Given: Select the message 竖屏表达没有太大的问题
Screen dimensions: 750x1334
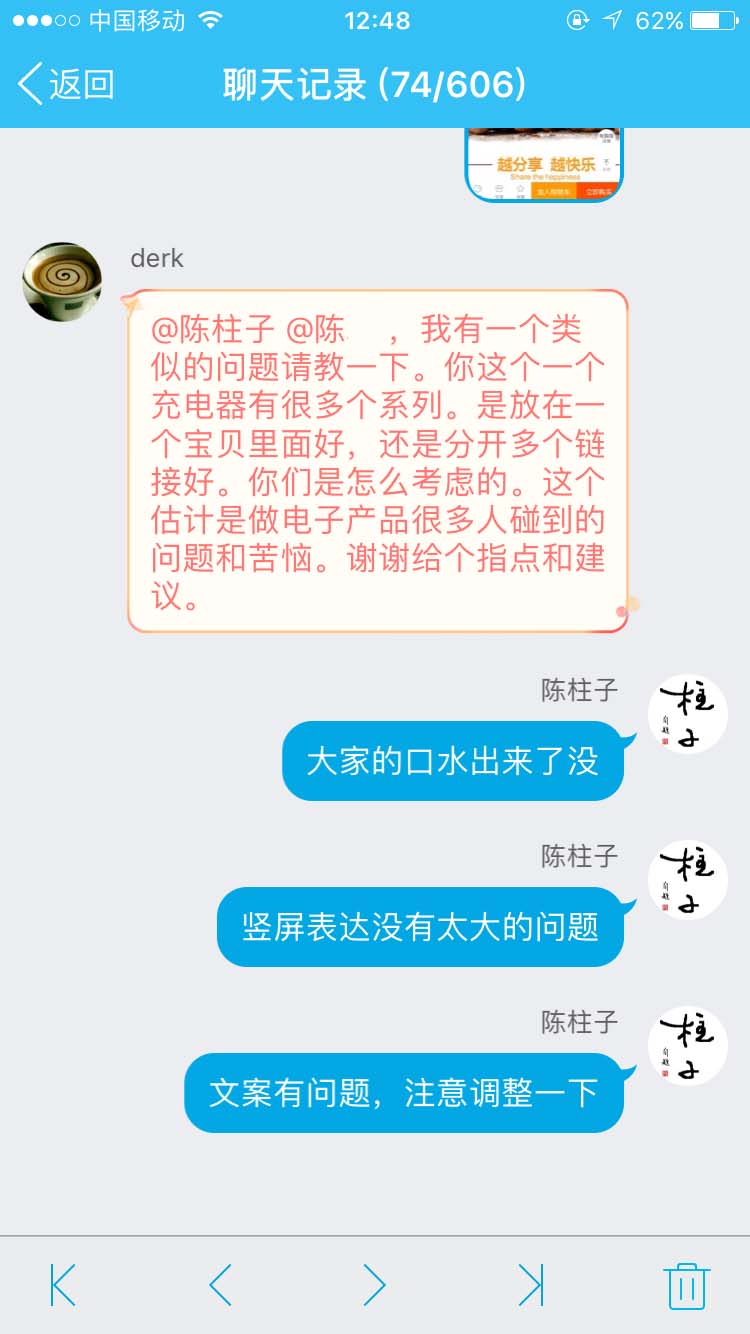Looking at the screenshot, I should coord(419,928).
